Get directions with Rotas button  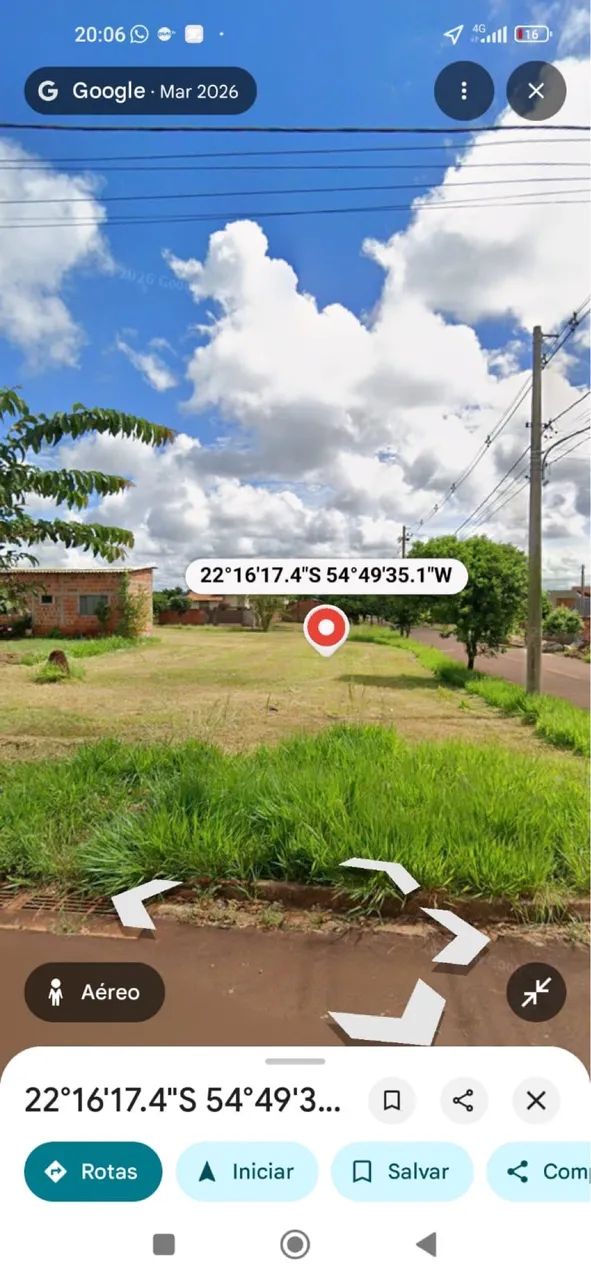tap(93, 1171)
